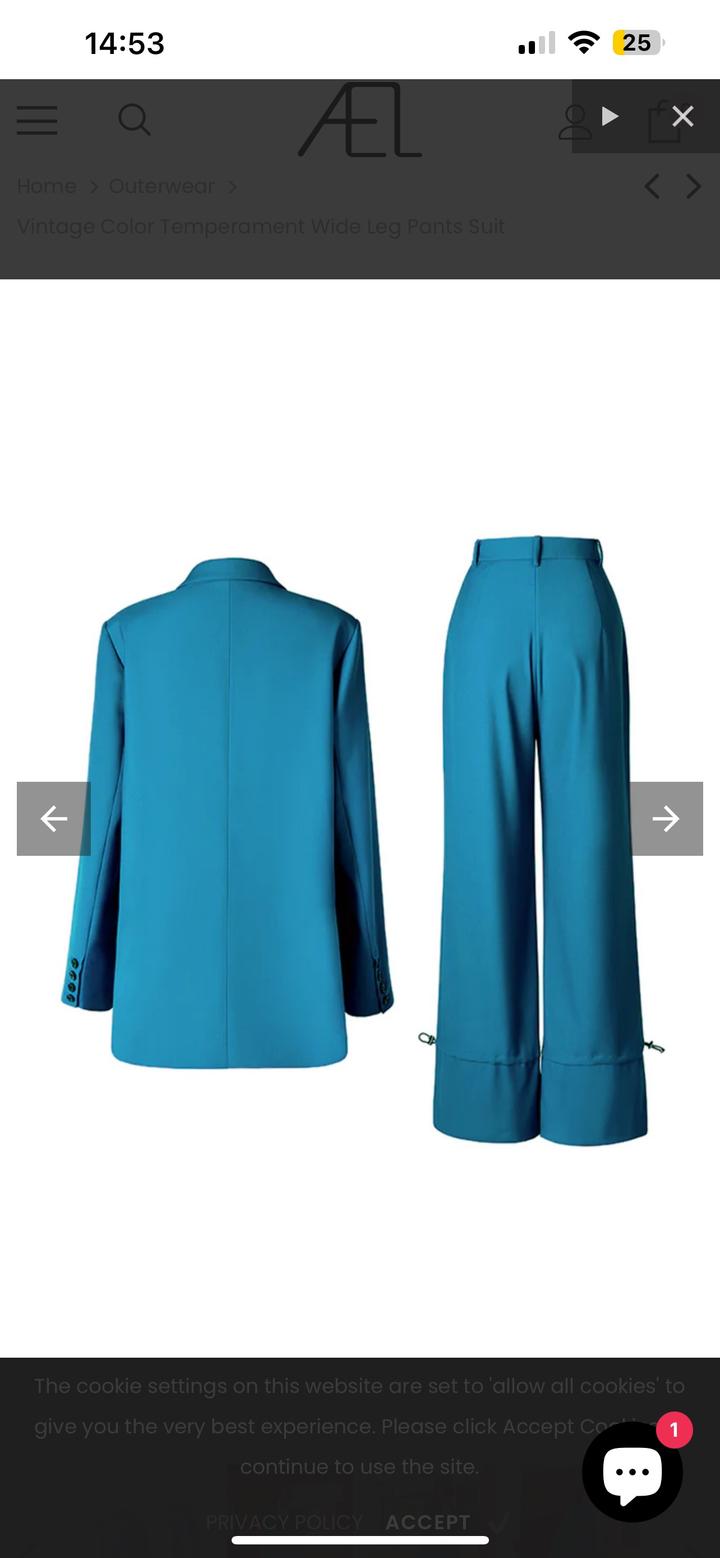Open the account profile icon
The image size is (720, 1558).
click(x=575, y=122)
